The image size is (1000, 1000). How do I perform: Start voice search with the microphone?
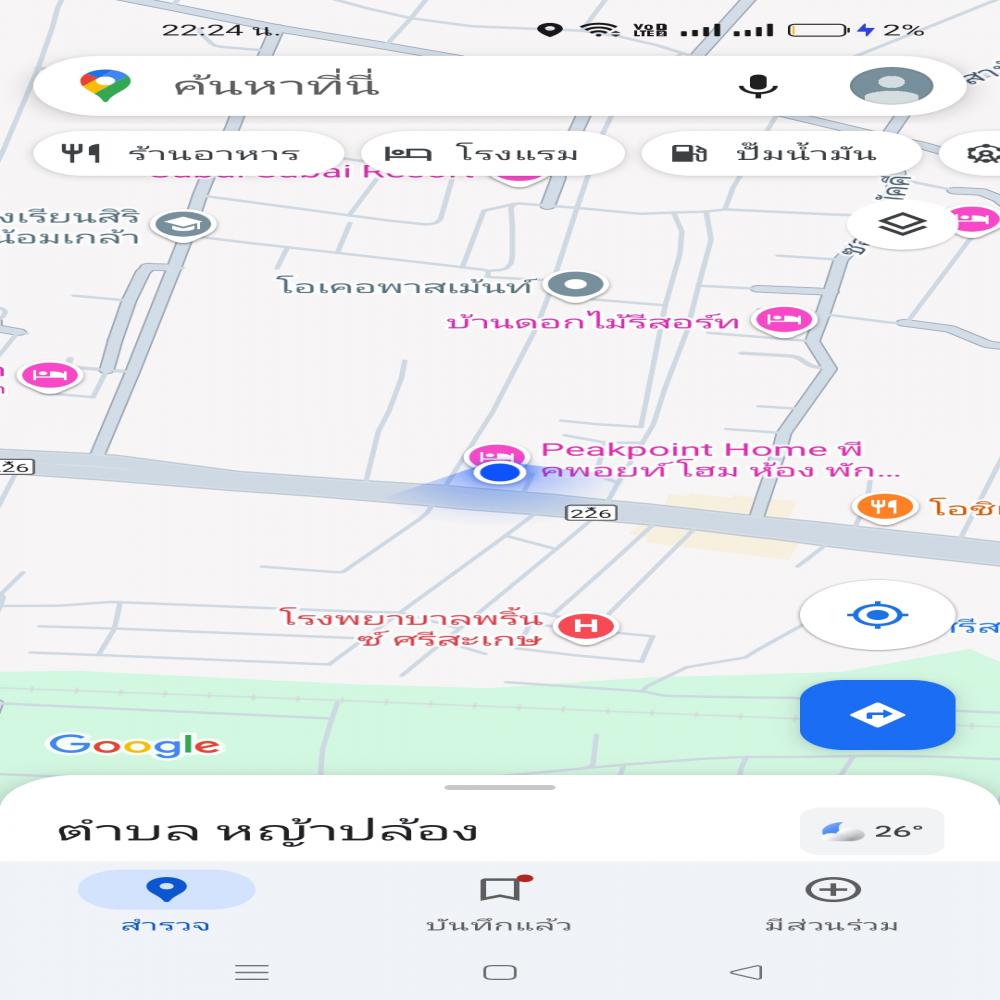point(758,86)
